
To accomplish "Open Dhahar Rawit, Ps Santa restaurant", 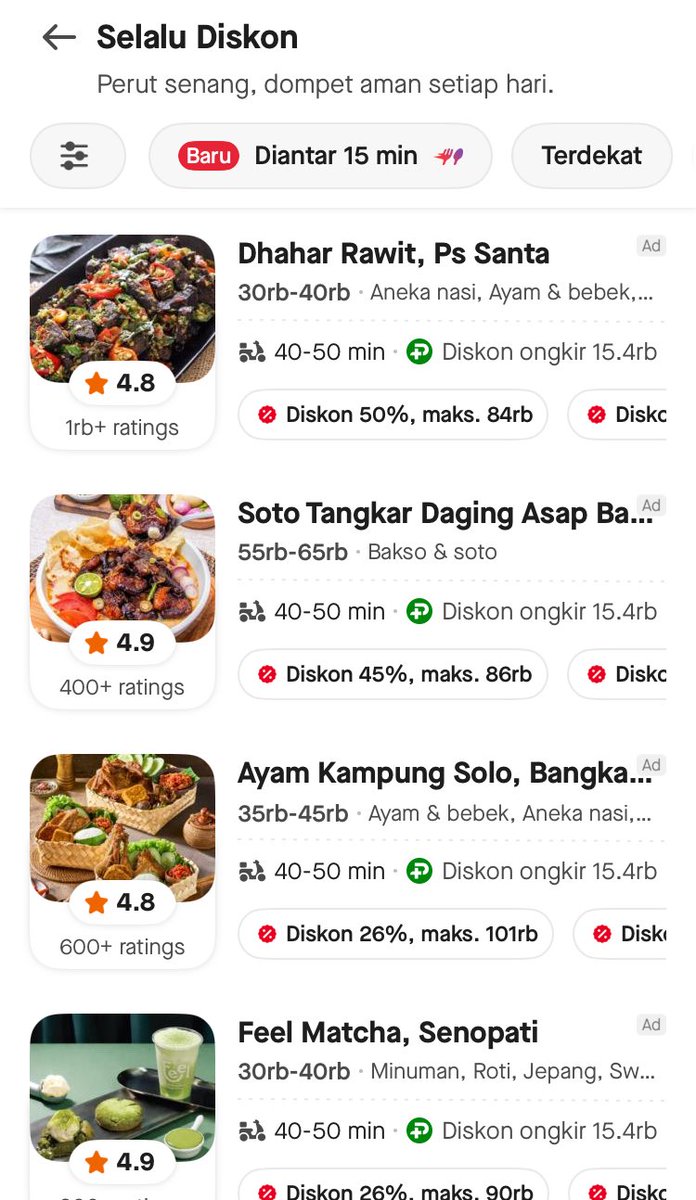I will pyautogui.click(x=393, y=254).
